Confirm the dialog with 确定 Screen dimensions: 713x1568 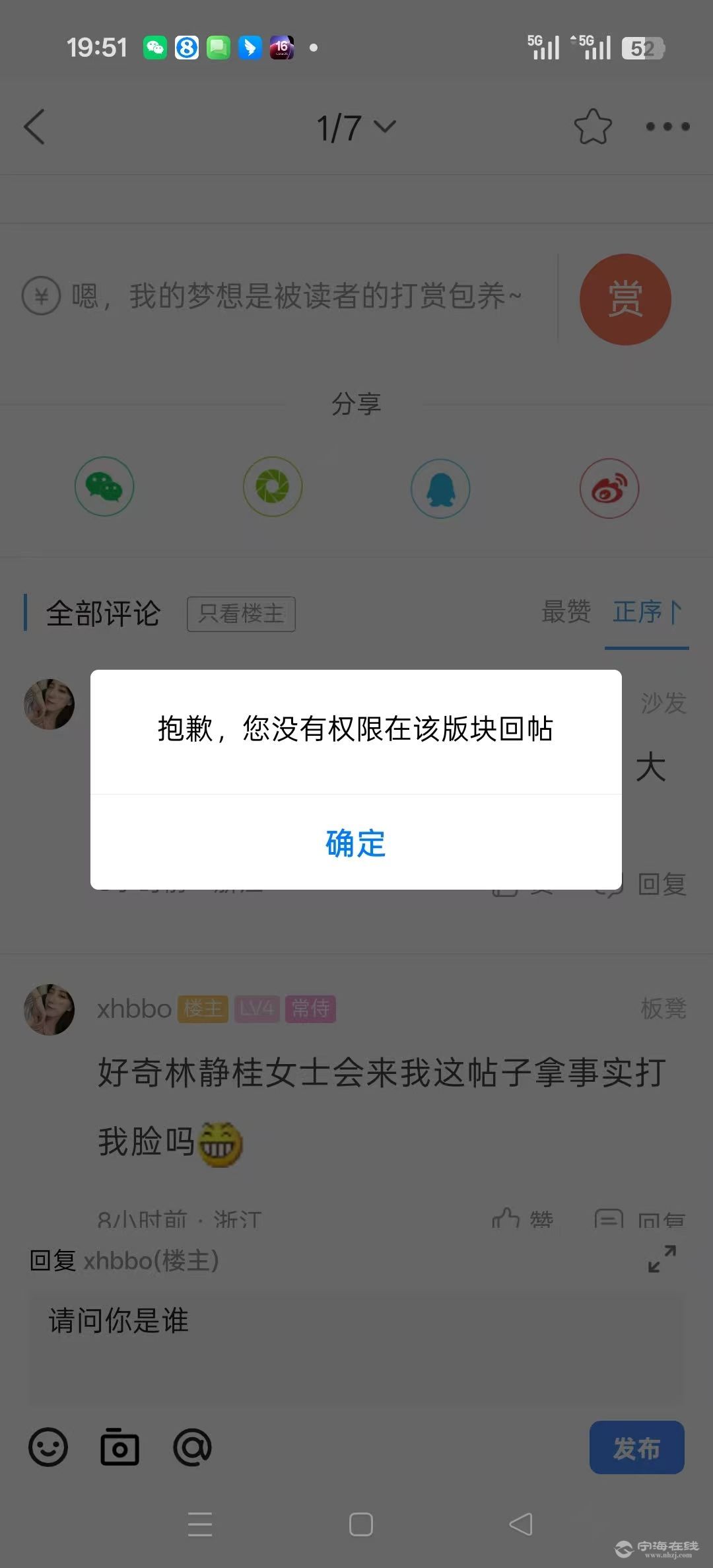[x=356, y=843]
